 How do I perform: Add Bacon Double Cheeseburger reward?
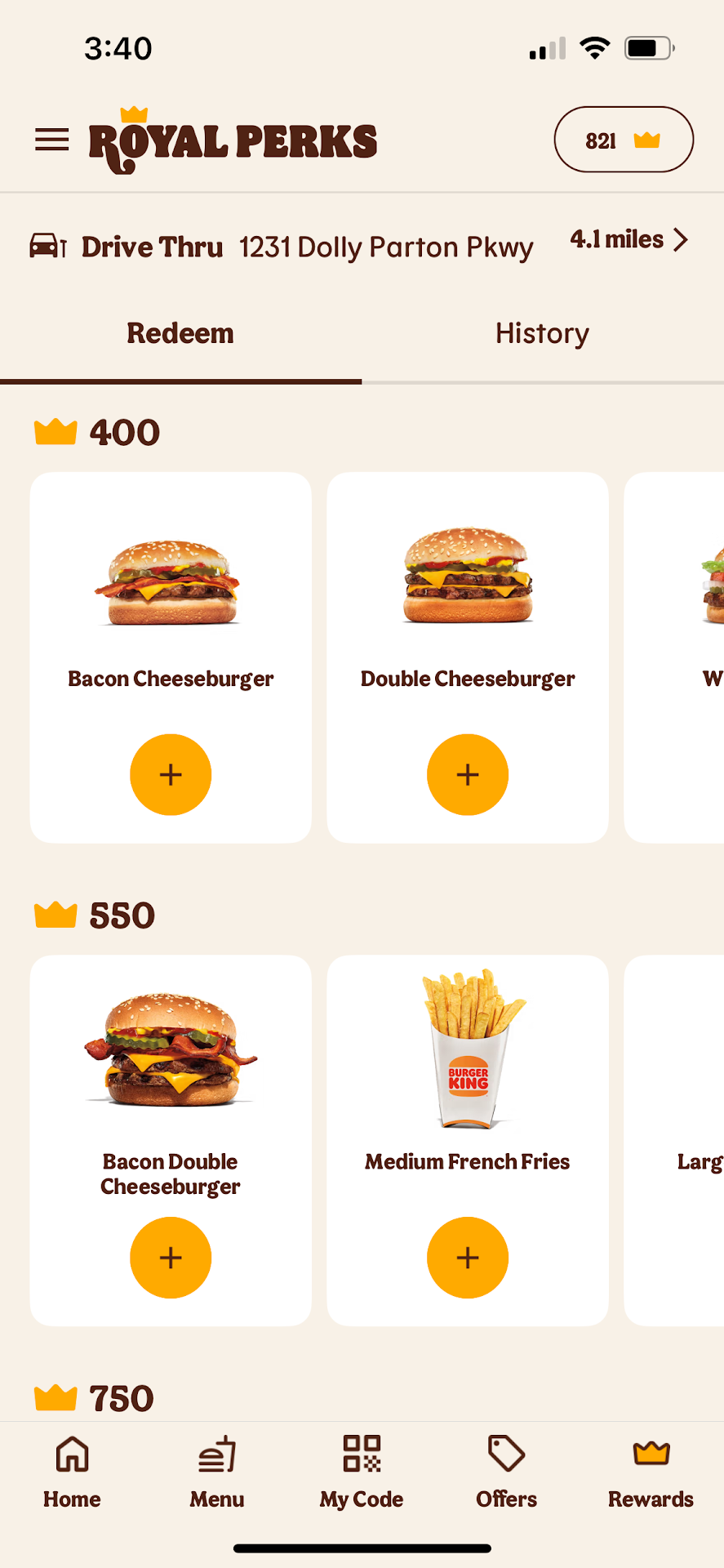[x=171, y=1257]
